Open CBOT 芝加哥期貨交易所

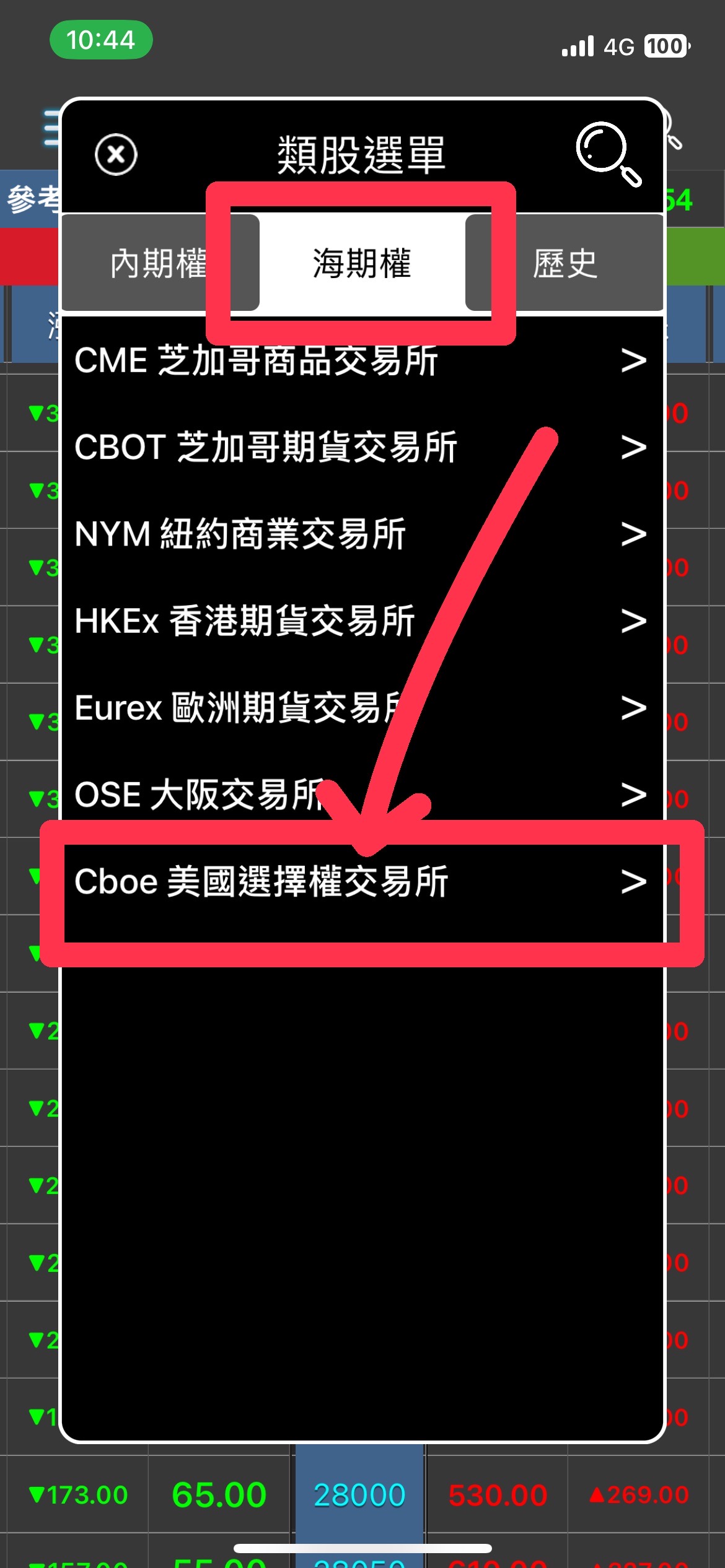[361, 447]
